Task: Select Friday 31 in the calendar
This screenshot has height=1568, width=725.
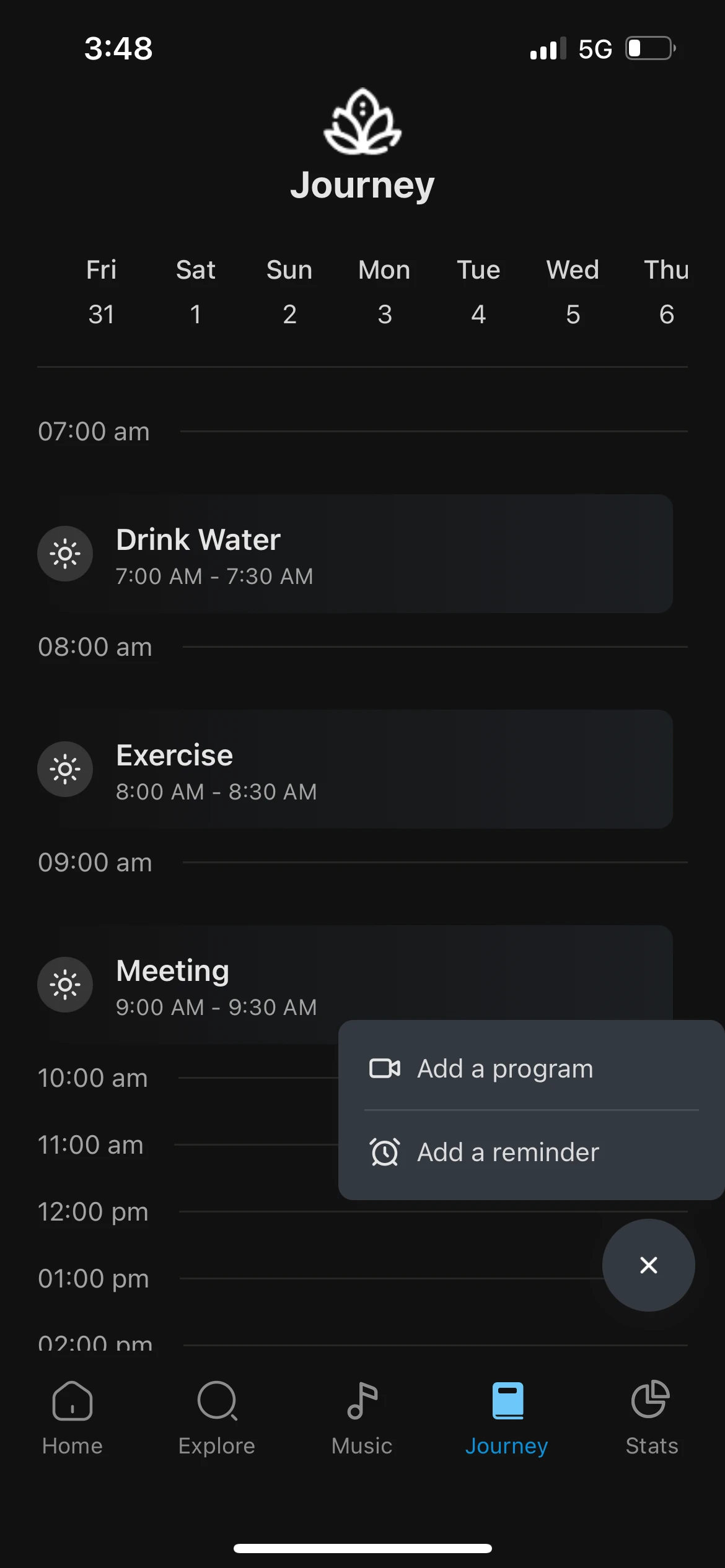Action: [x=101, y=292]
